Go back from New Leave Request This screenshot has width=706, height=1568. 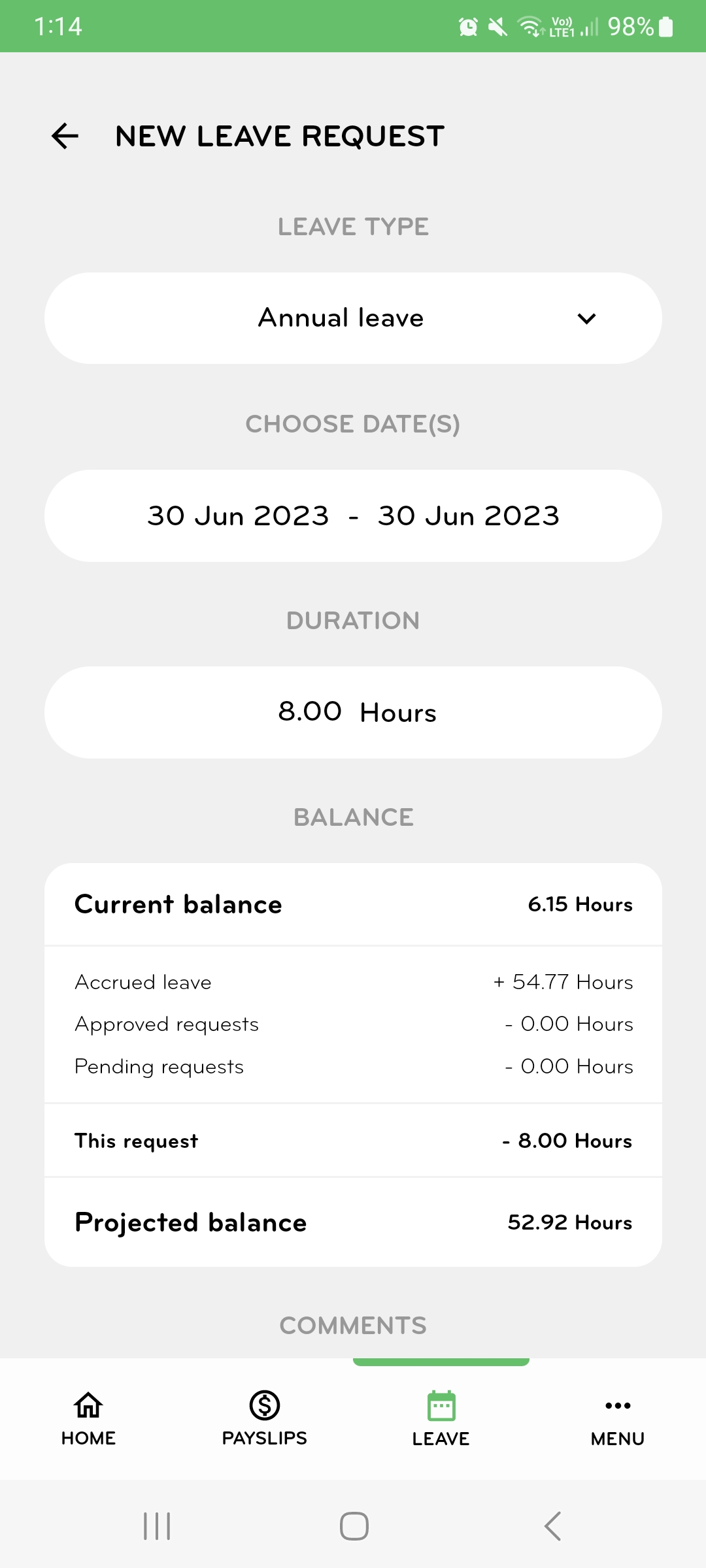[x=65, y=136]
